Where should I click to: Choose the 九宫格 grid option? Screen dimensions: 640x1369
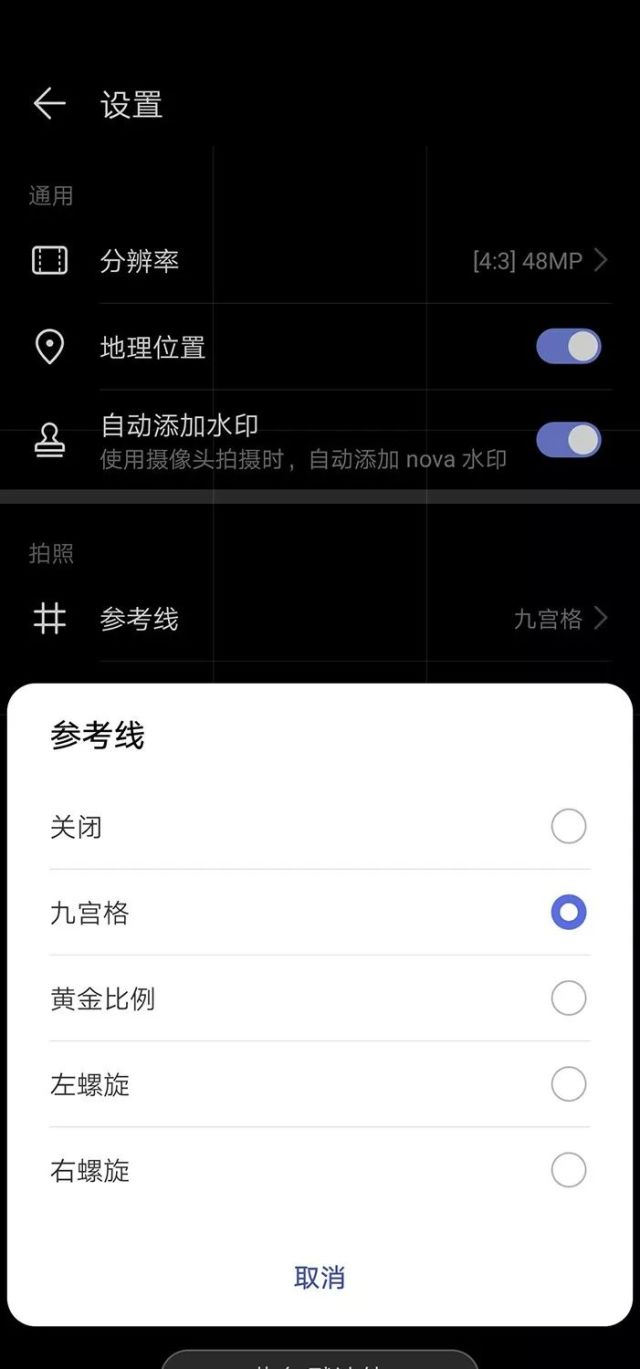point(568,913)
